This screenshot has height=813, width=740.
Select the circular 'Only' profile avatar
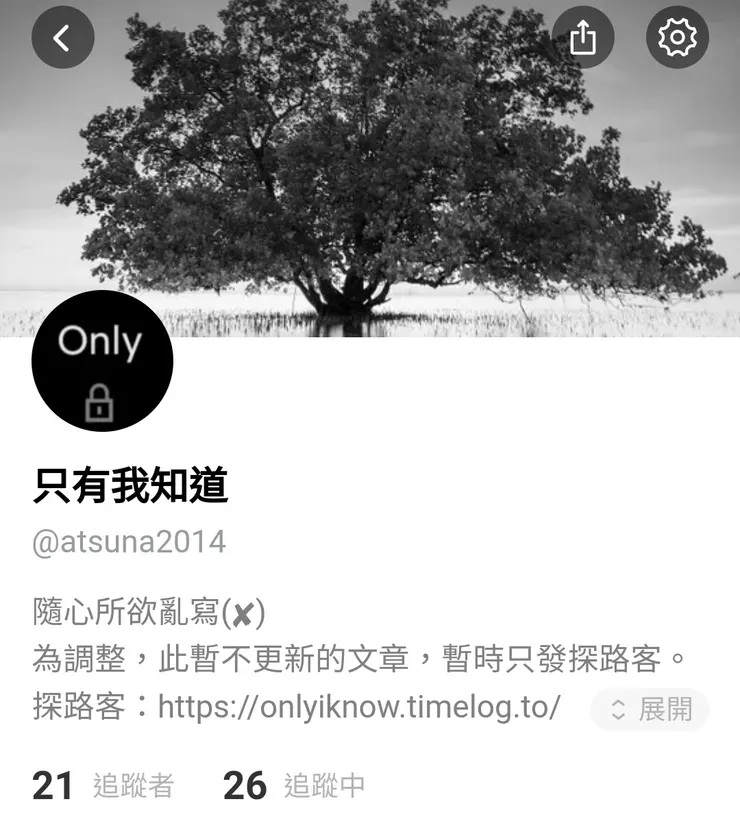[x=101, y=361]
